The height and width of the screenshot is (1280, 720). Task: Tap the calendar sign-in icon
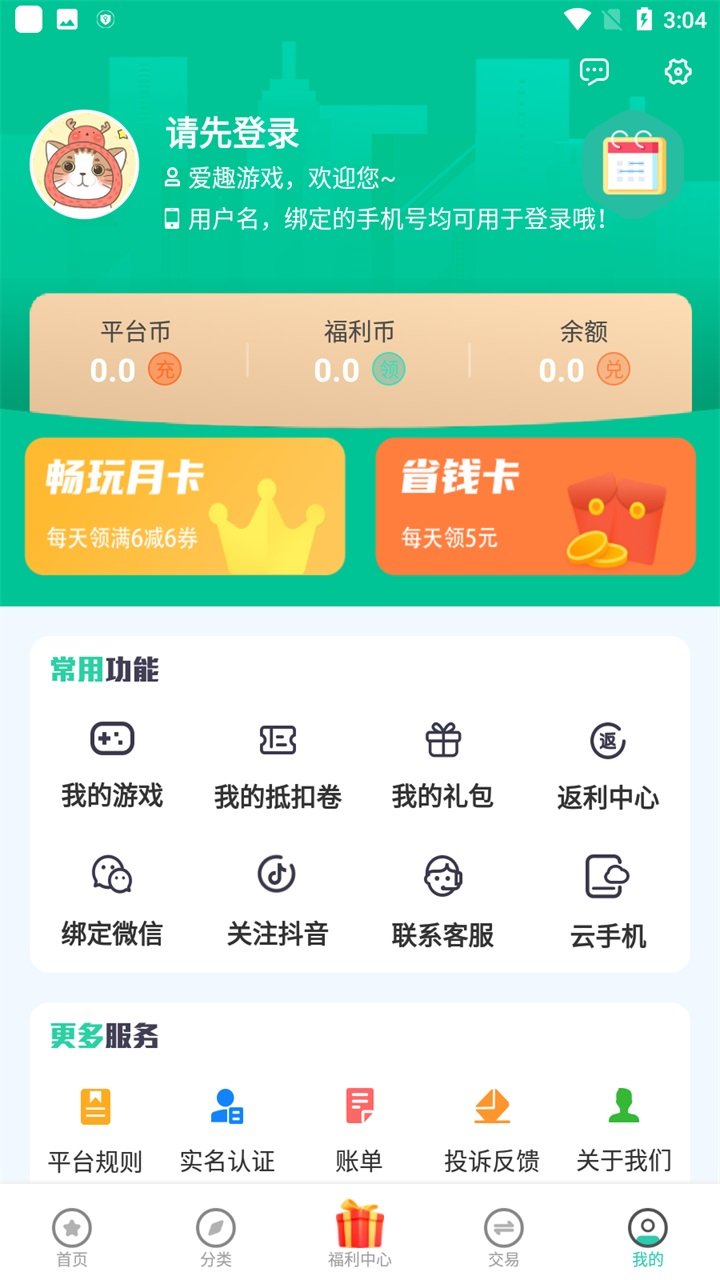[x=632, y=165]
